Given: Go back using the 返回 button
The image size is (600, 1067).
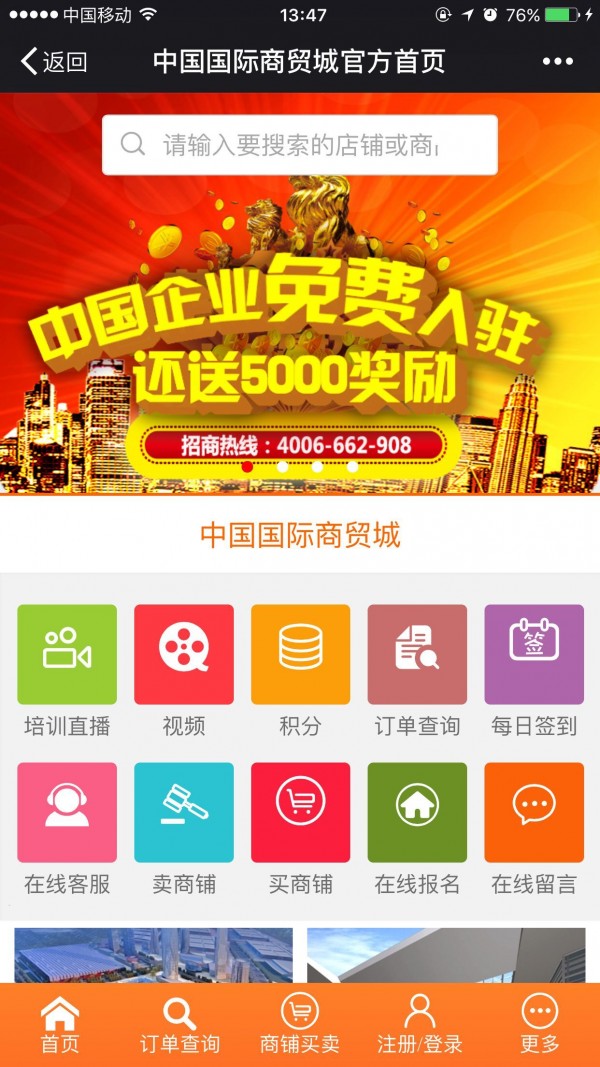Looking at the screenshot, I should [54, 62].
